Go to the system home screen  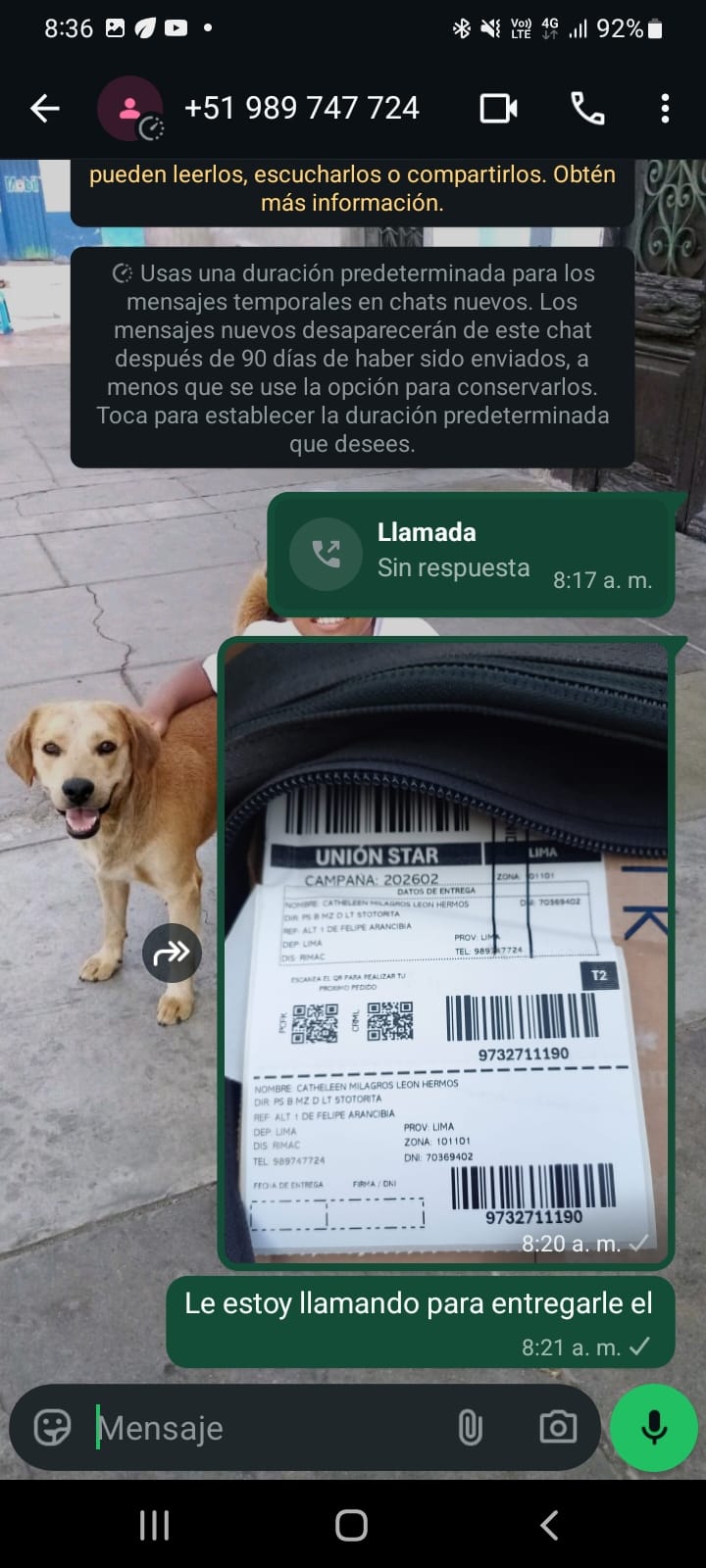click(x=351, y=1525)
